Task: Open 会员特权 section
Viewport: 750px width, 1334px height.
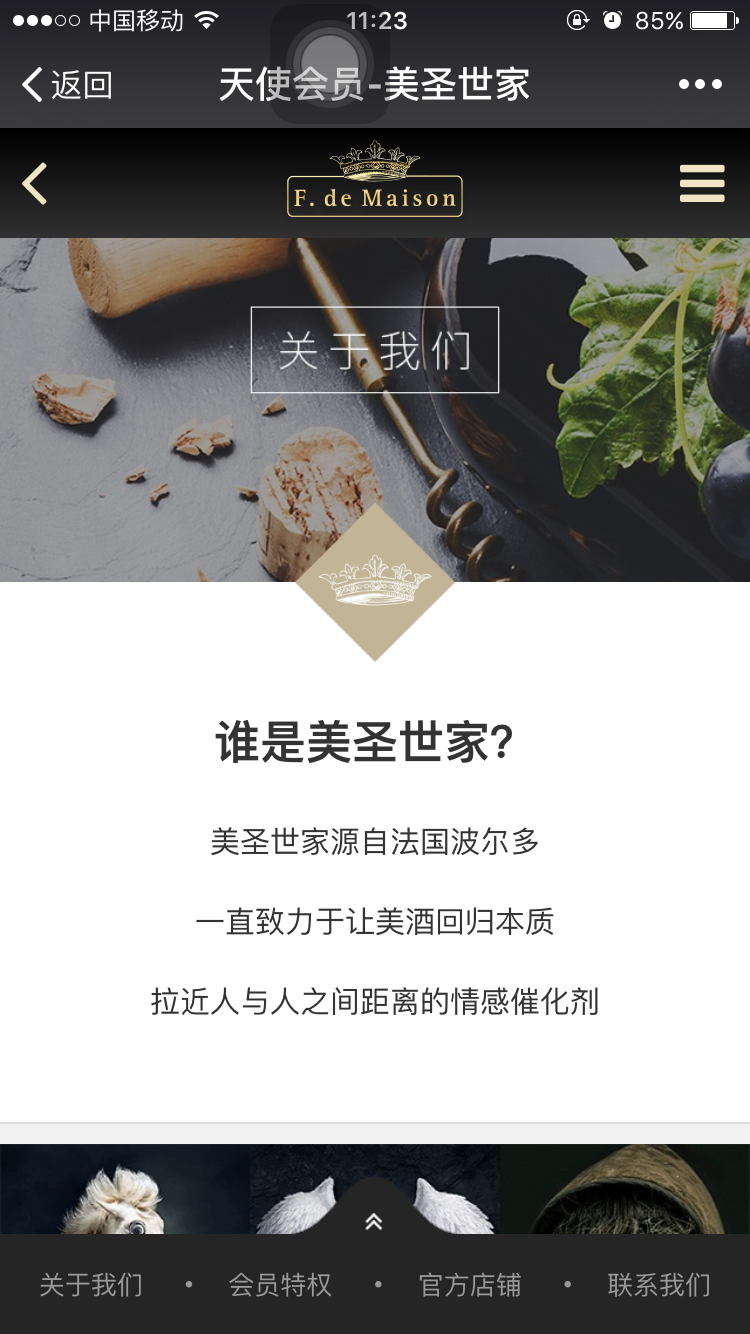Action: (280, 1285)
